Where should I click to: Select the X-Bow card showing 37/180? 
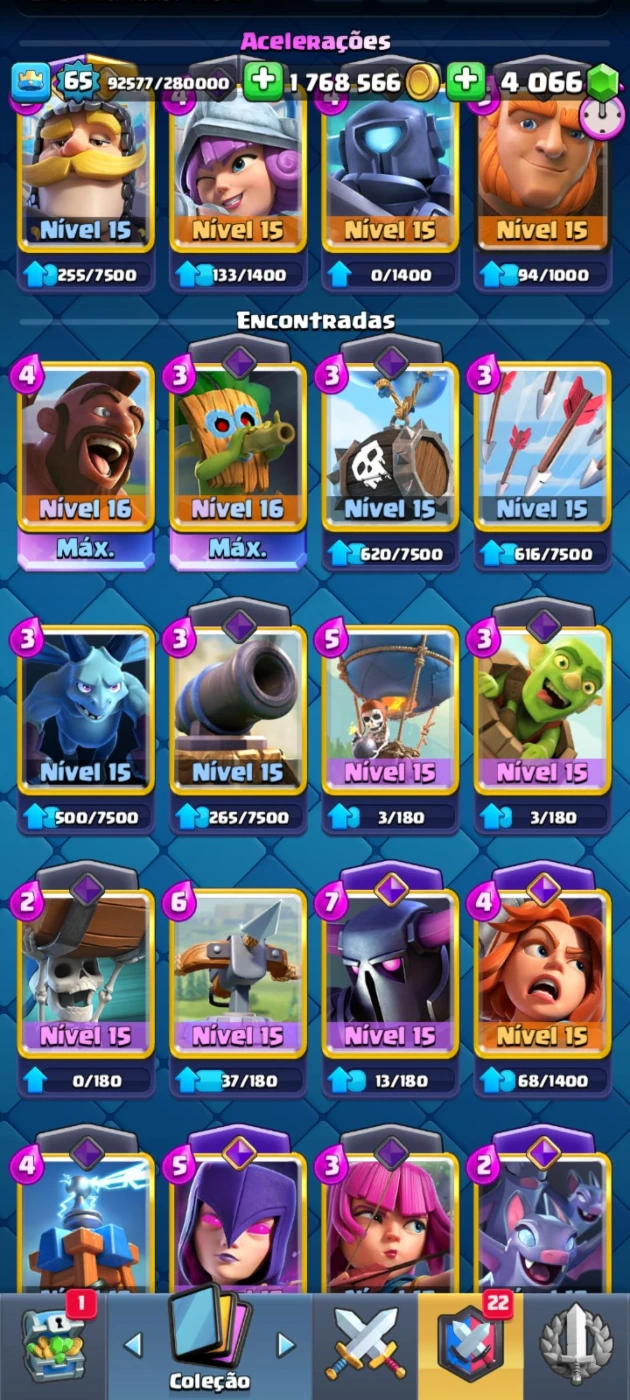(x=238, y=975)
